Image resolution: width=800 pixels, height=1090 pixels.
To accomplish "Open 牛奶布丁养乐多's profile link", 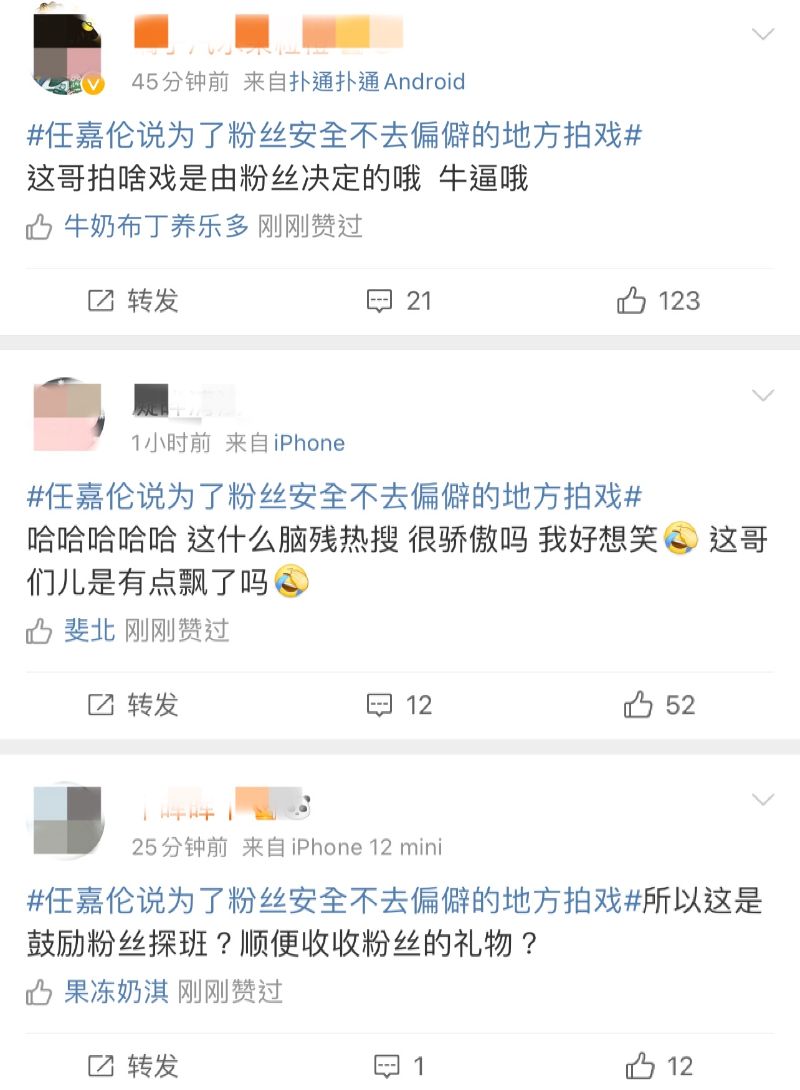I will point(156,227).
